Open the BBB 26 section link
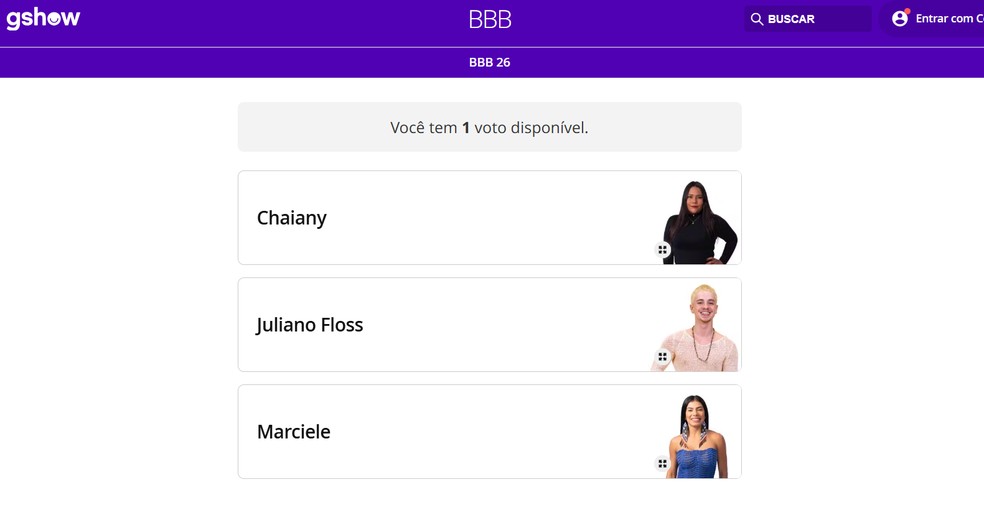The width and height of the screenshot is (984, 510). click(x=490, y=62)
